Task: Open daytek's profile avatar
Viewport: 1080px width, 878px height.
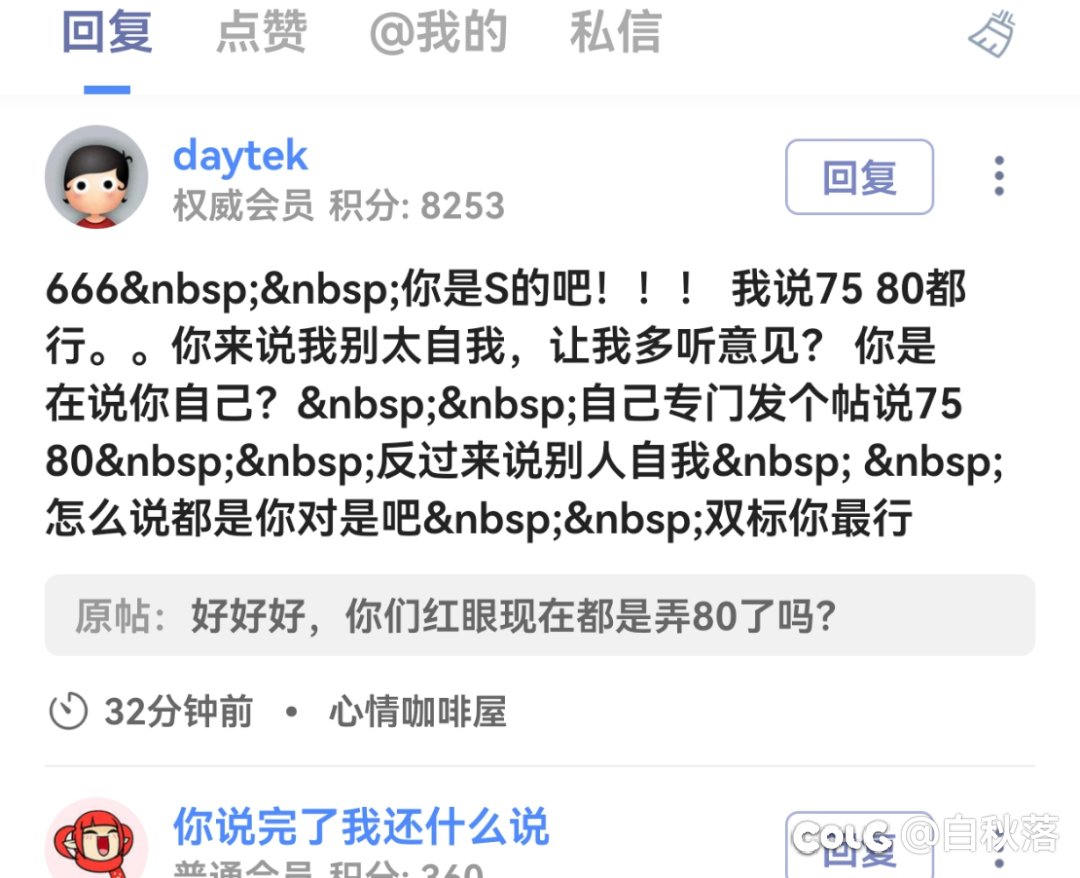Action: [x=96, y=177]
